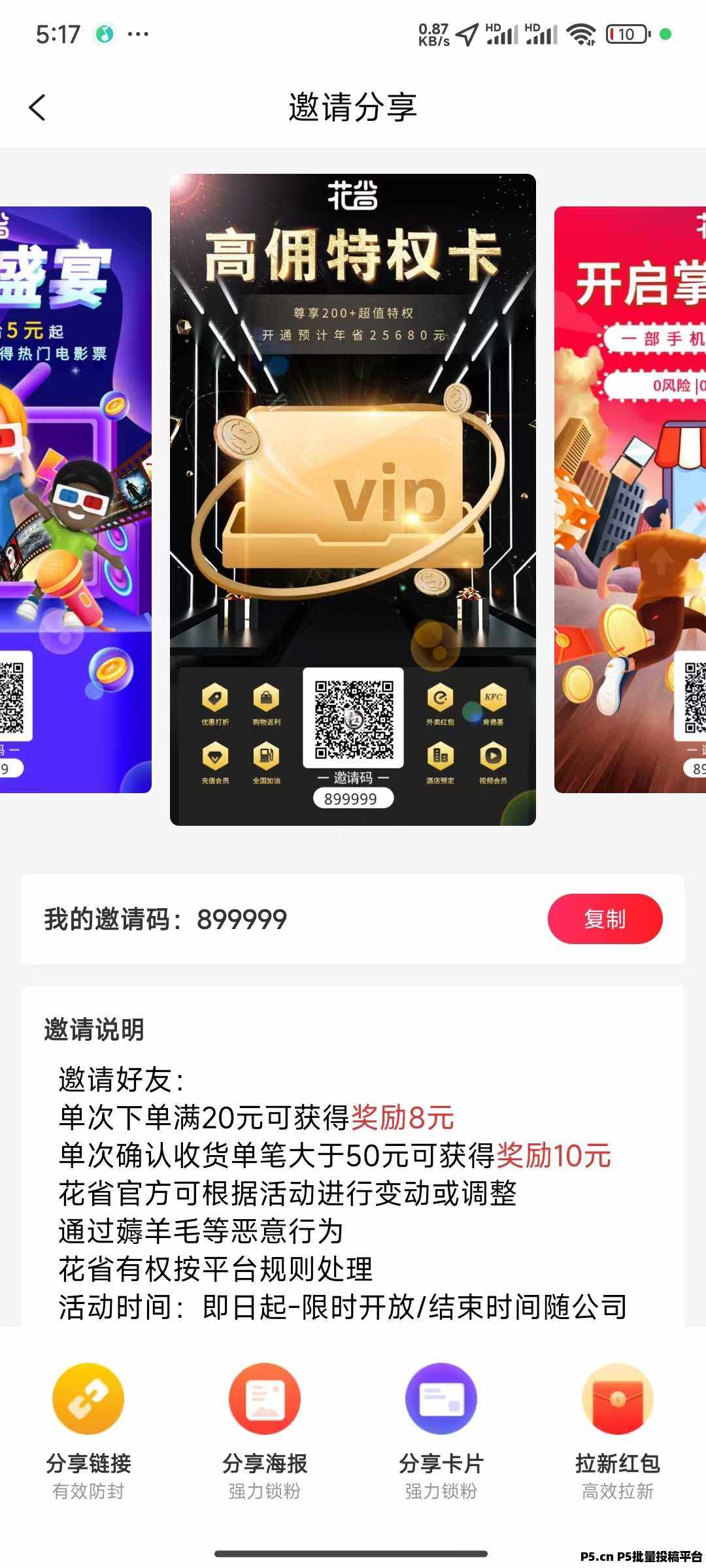Select the 高佣特权卡 poster
706x1568 pixels.
353,499
